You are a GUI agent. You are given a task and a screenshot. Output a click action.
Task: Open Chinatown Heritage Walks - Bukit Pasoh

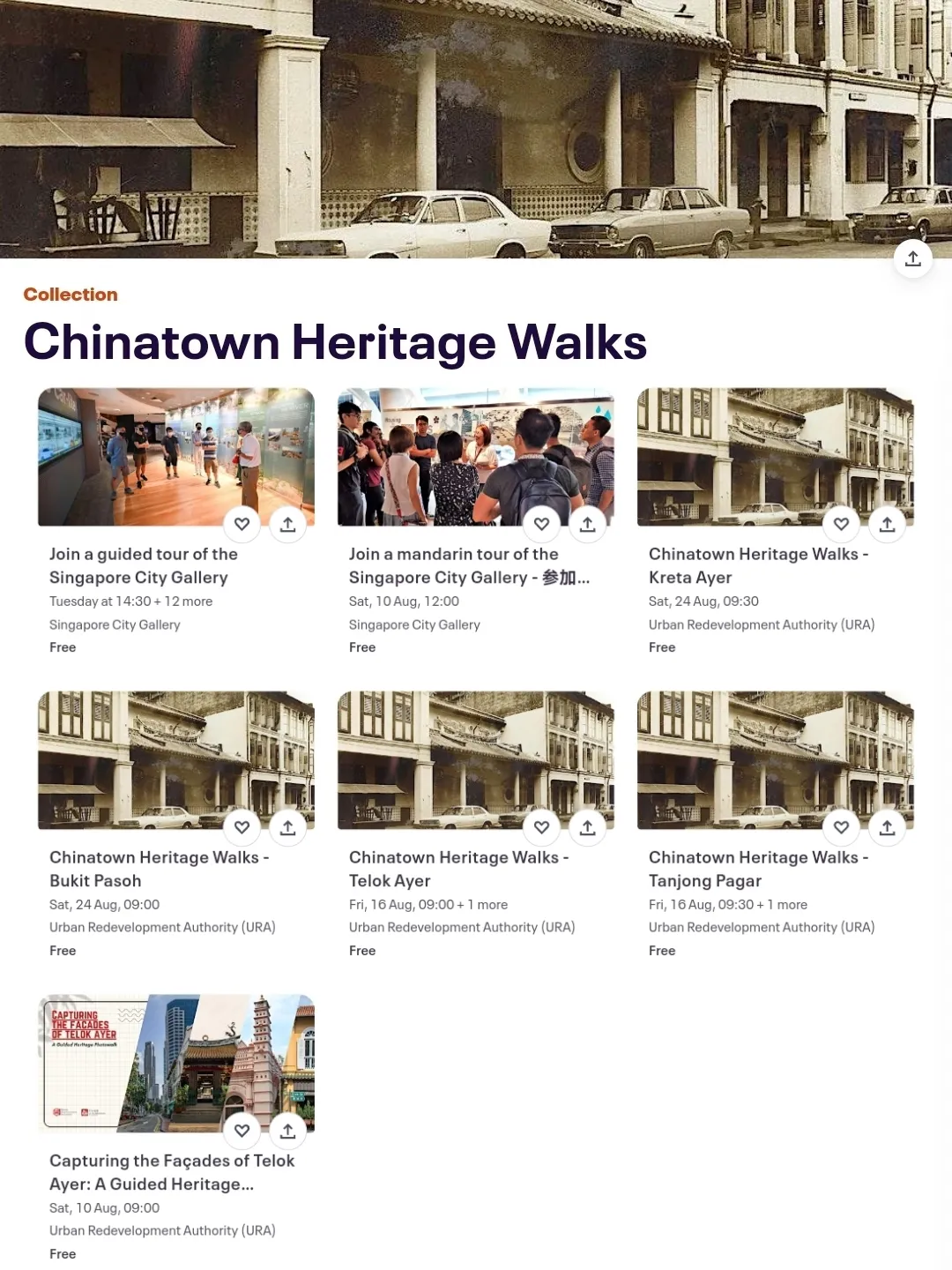point(159,869)
